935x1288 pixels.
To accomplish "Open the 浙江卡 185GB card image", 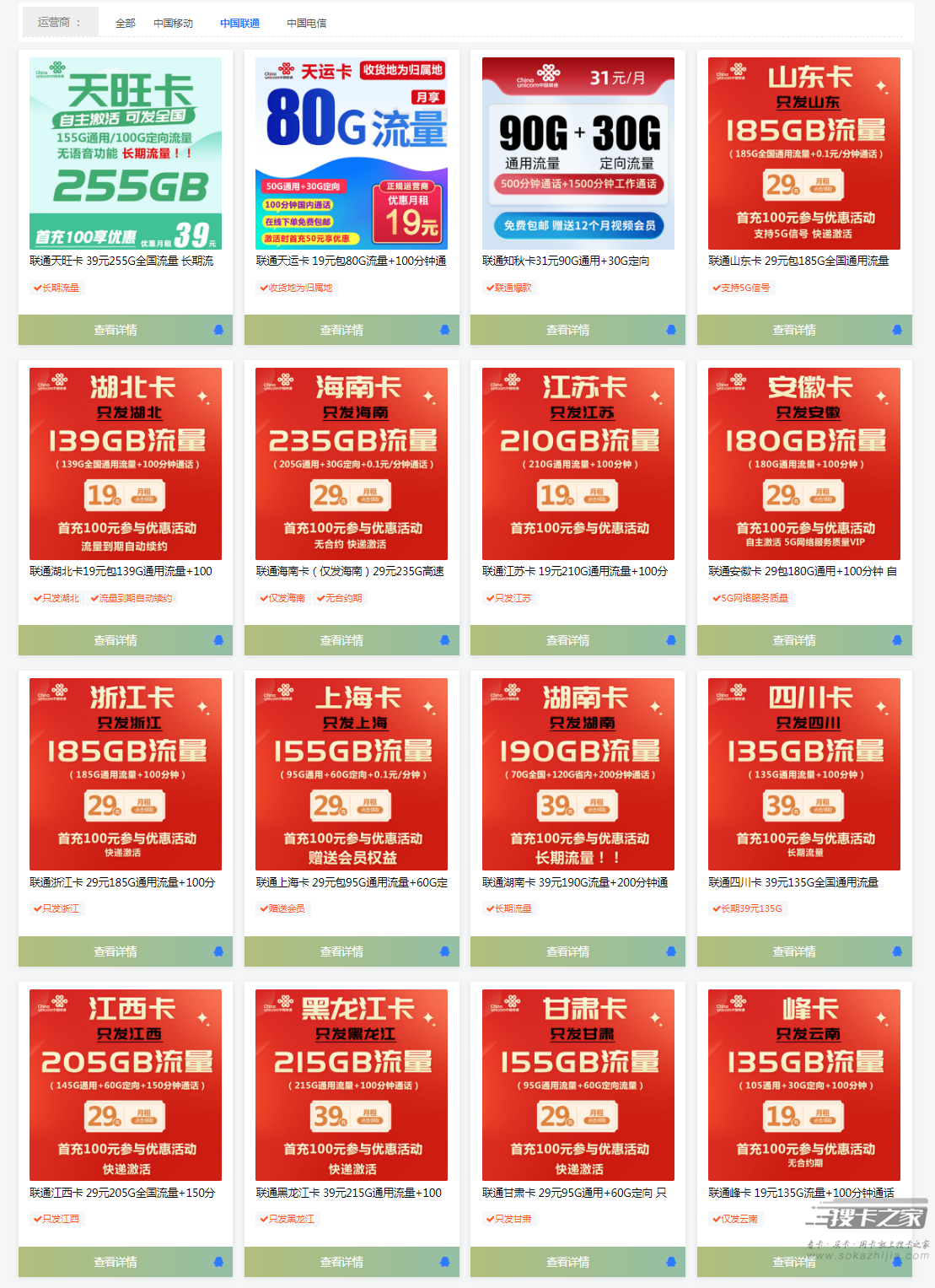I will pos(126,774).
